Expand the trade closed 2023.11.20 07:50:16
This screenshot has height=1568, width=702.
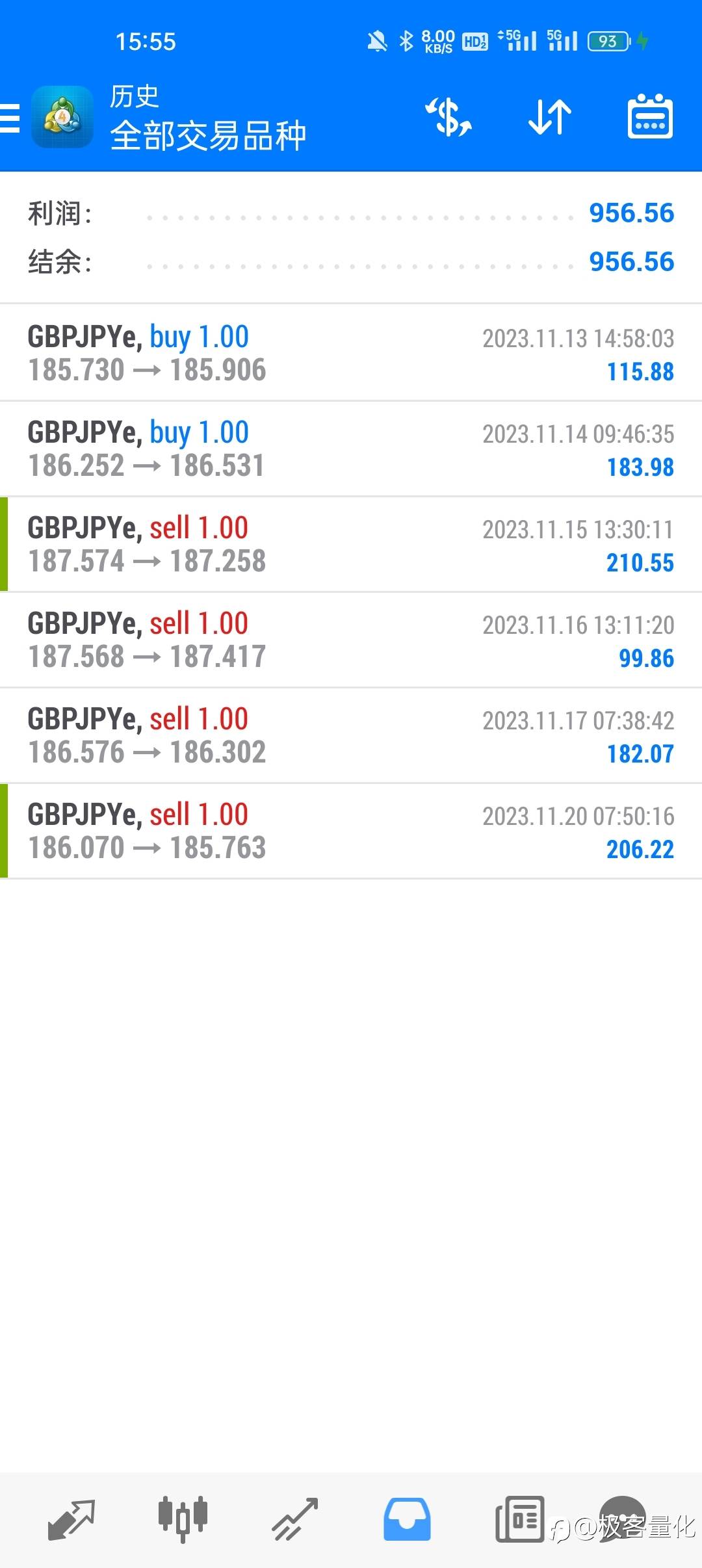coord(351,831)
